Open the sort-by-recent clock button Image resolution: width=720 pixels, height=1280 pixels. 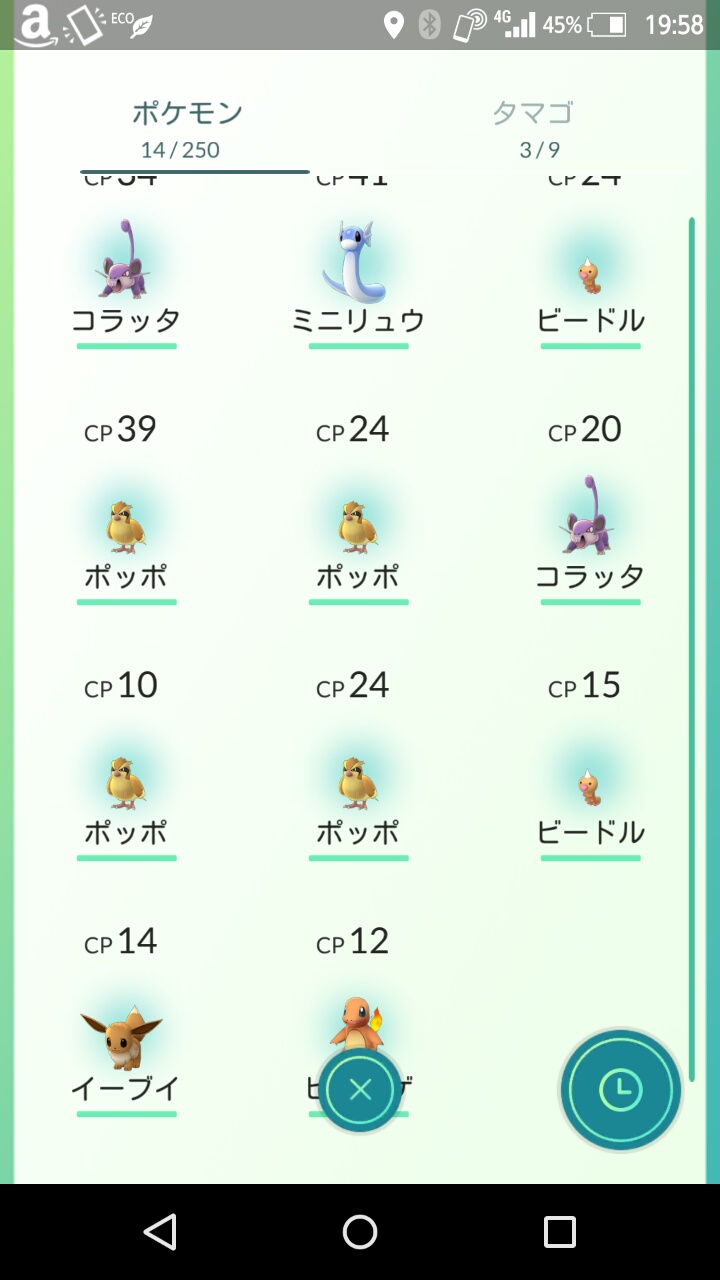(x=620, y=1089)
